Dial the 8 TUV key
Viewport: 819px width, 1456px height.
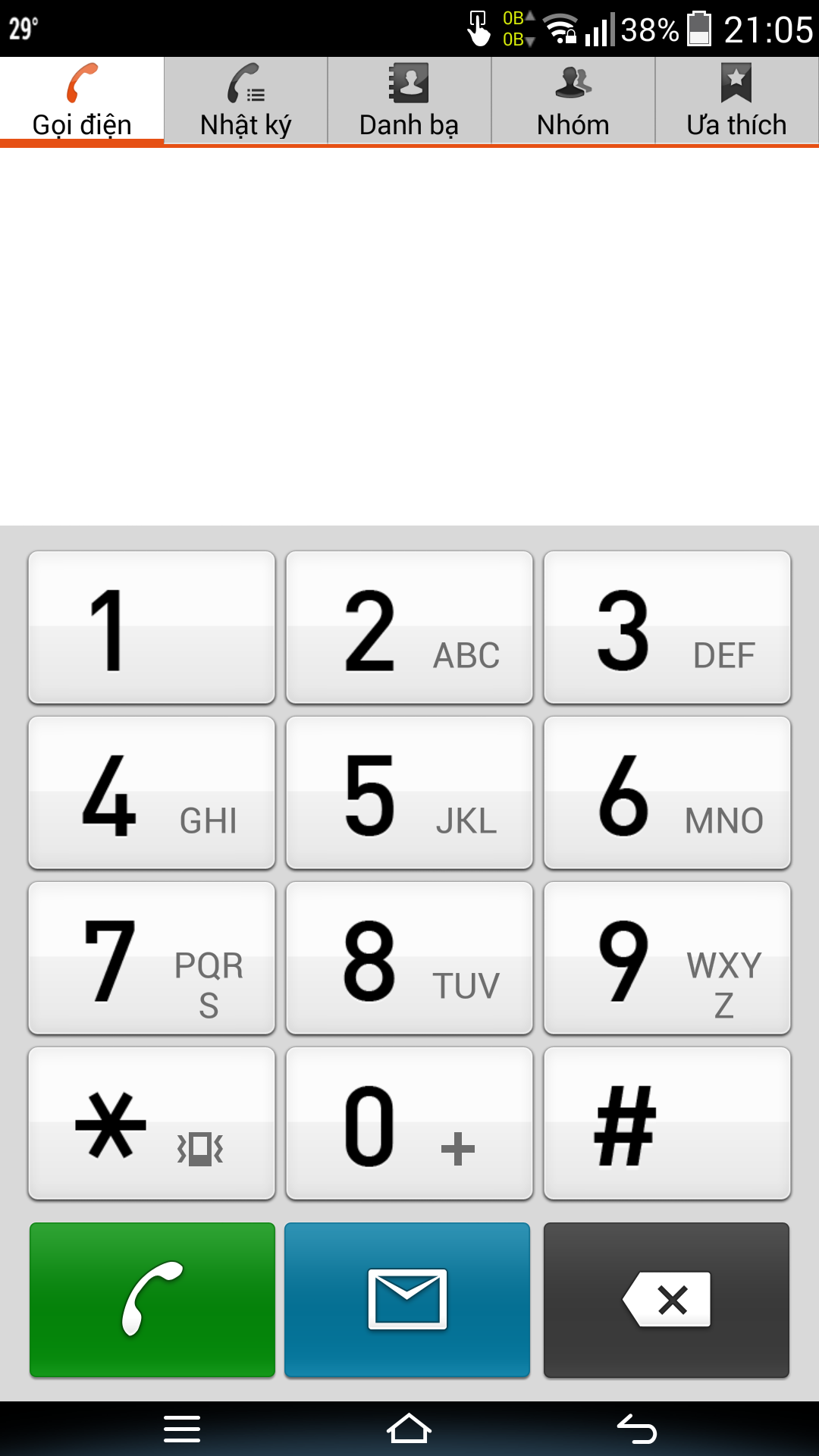(409, 959)
